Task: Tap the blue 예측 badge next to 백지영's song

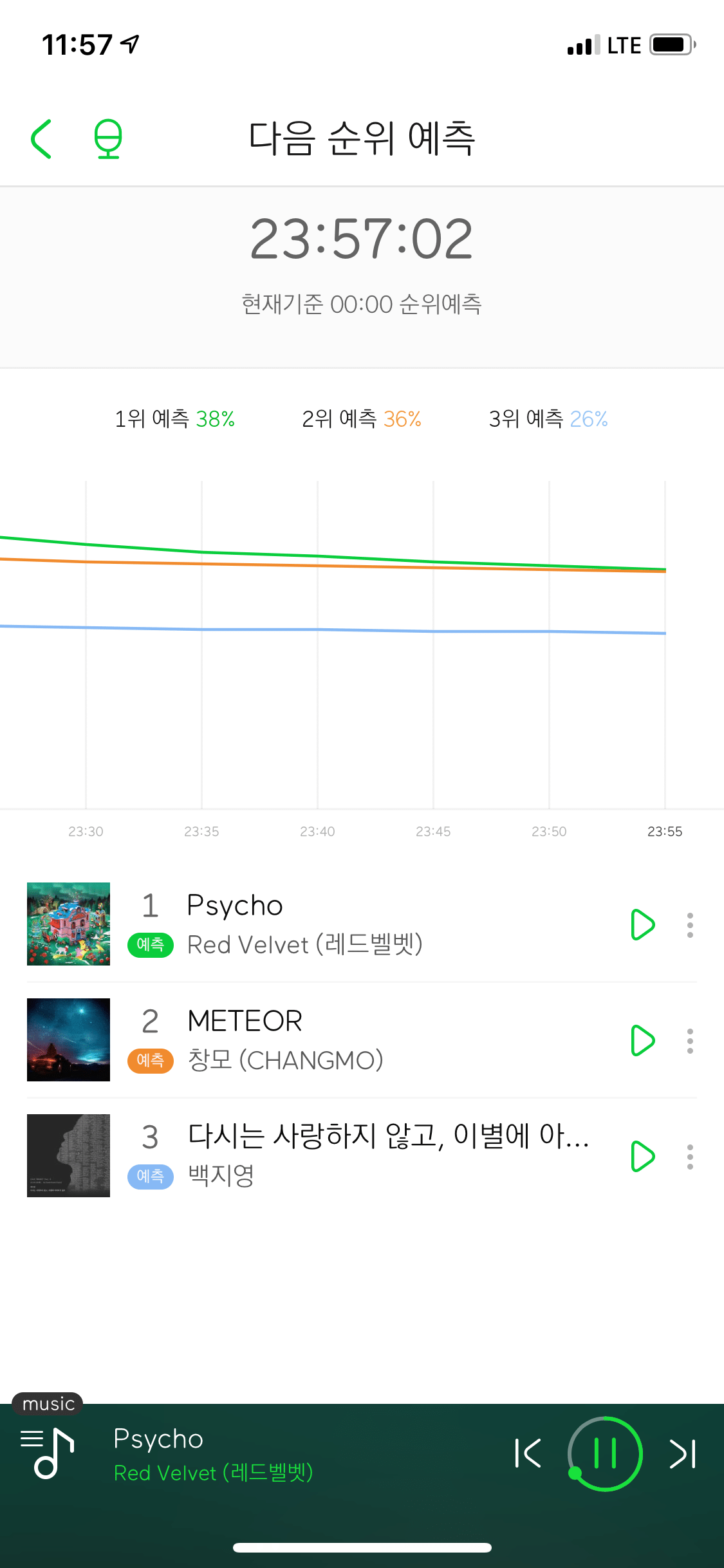Action: [x=150, y=1177]
